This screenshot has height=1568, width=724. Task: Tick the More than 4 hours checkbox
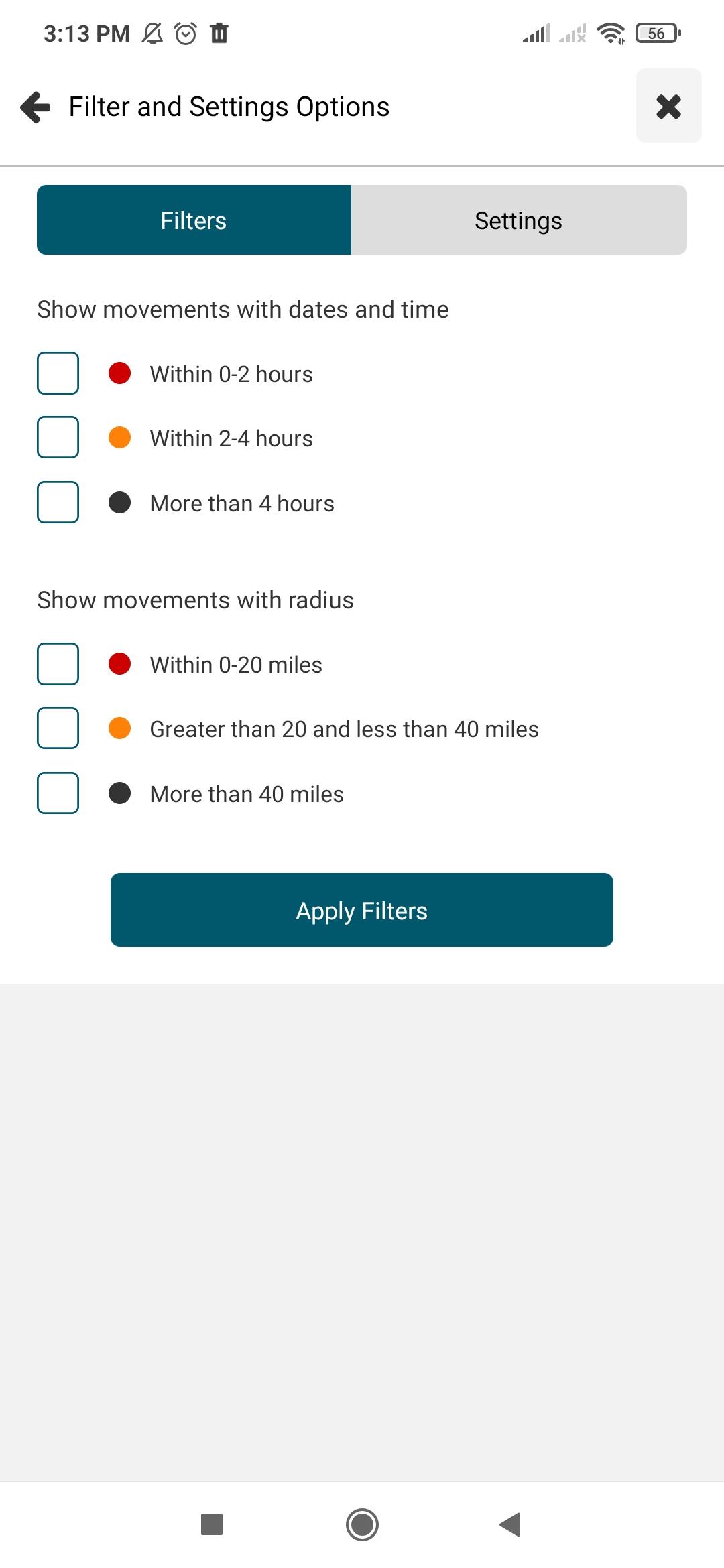tap(58, 503)
